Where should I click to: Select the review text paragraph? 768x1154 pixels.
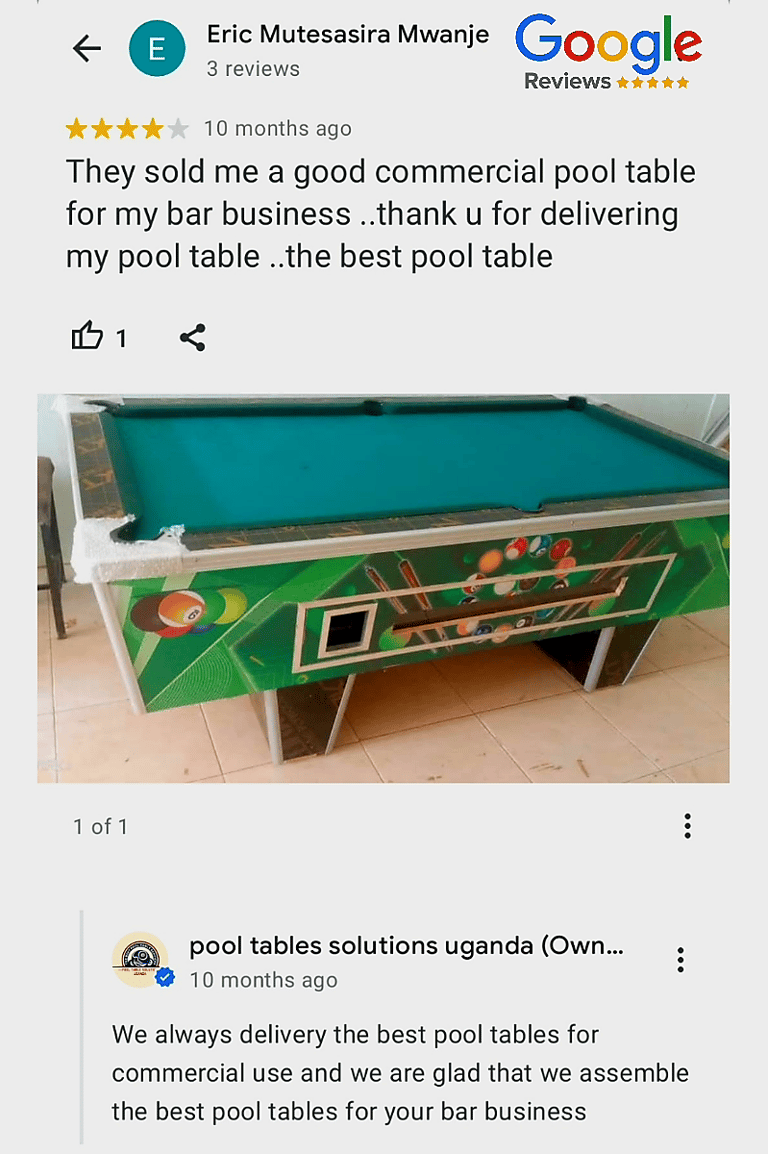[x=380, y=213]
